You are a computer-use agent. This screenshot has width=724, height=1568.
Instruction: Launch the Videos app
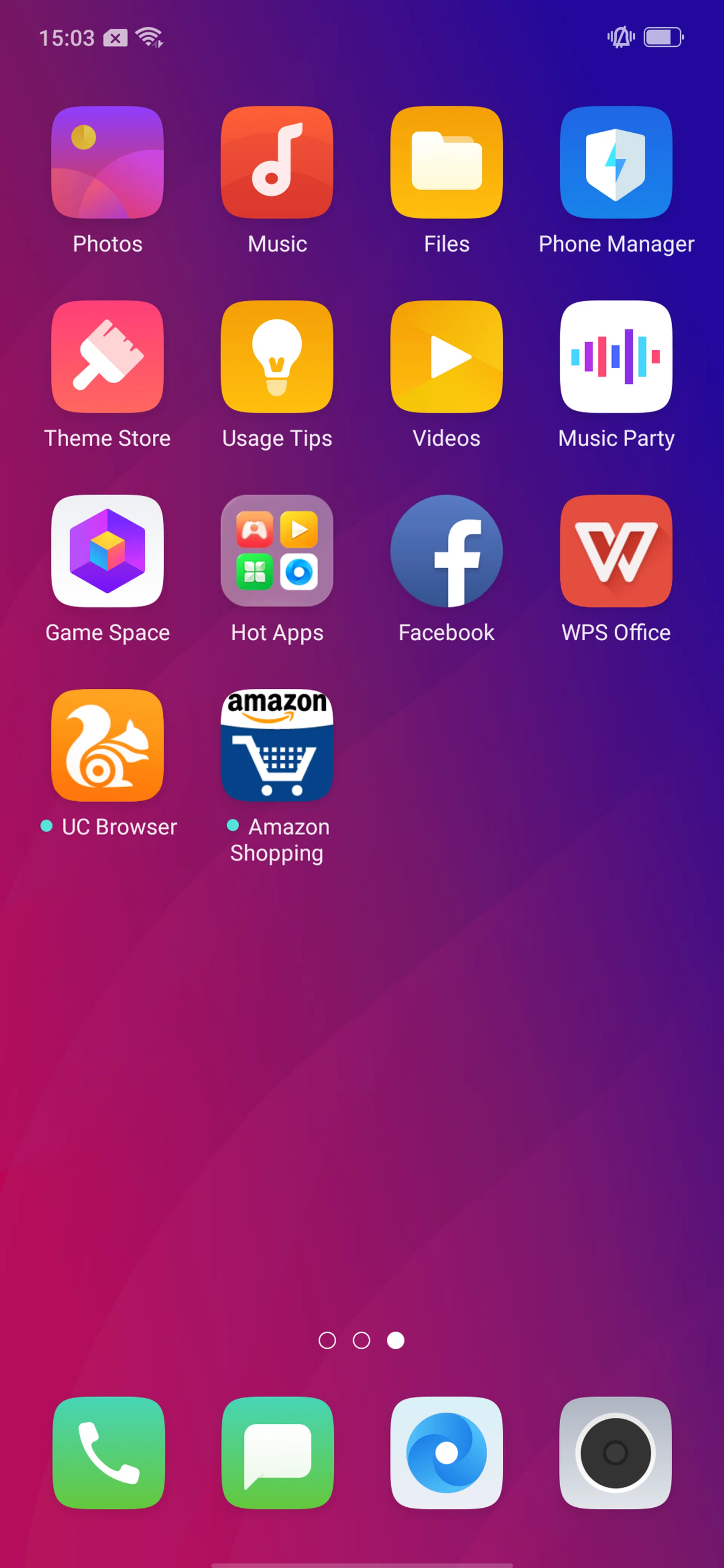click(x=446, y=357)
